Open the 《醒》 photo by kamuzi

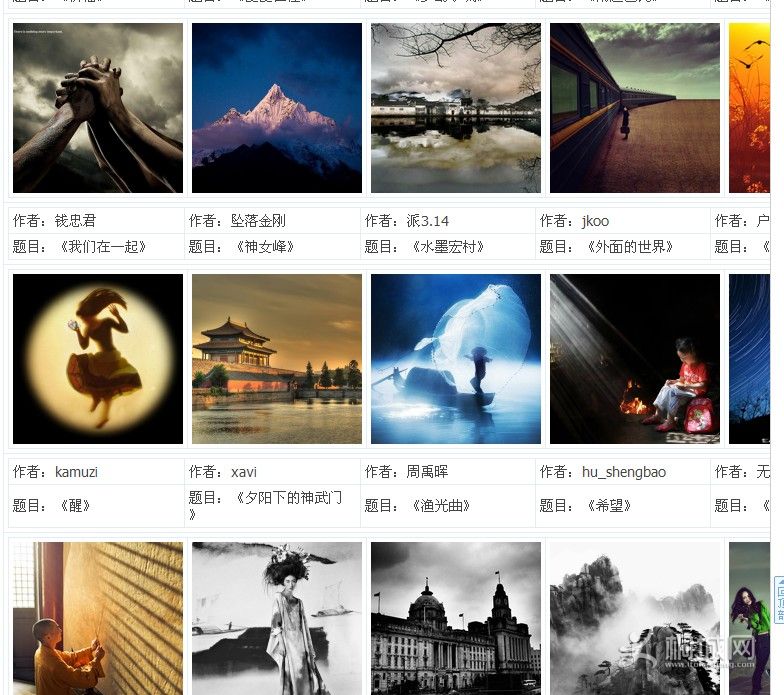point(98,359)
